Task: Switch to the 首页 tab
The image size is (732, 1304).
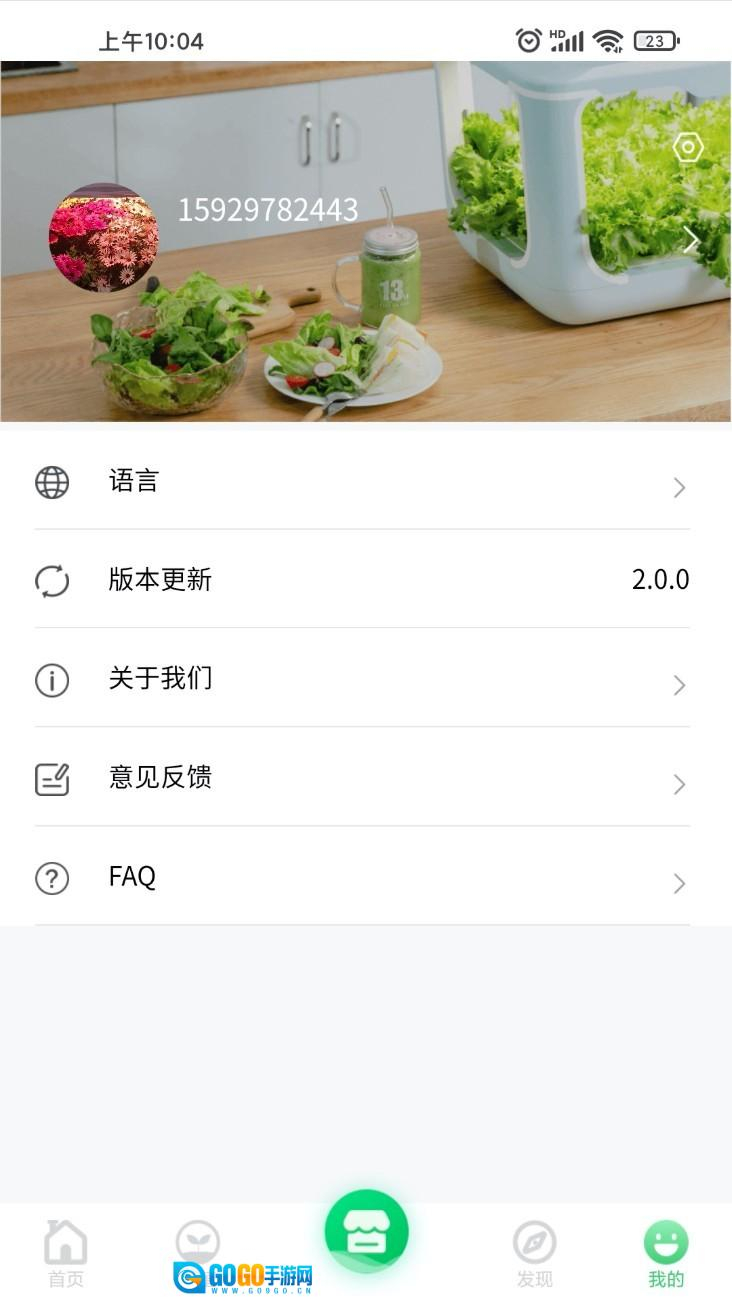Action: coord(66,1254)
